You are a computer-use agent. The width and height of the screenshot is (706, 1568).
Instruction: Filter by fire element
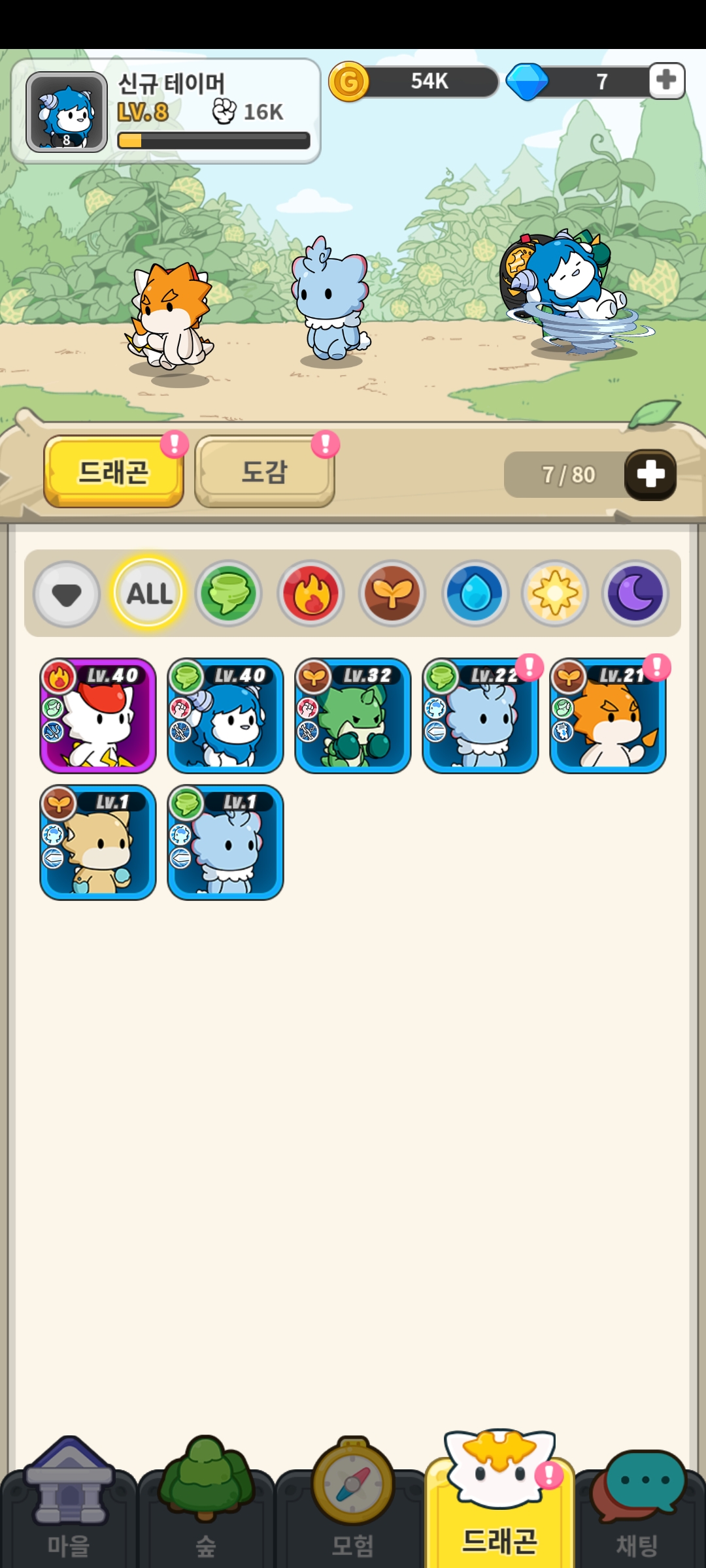[311, 594]
